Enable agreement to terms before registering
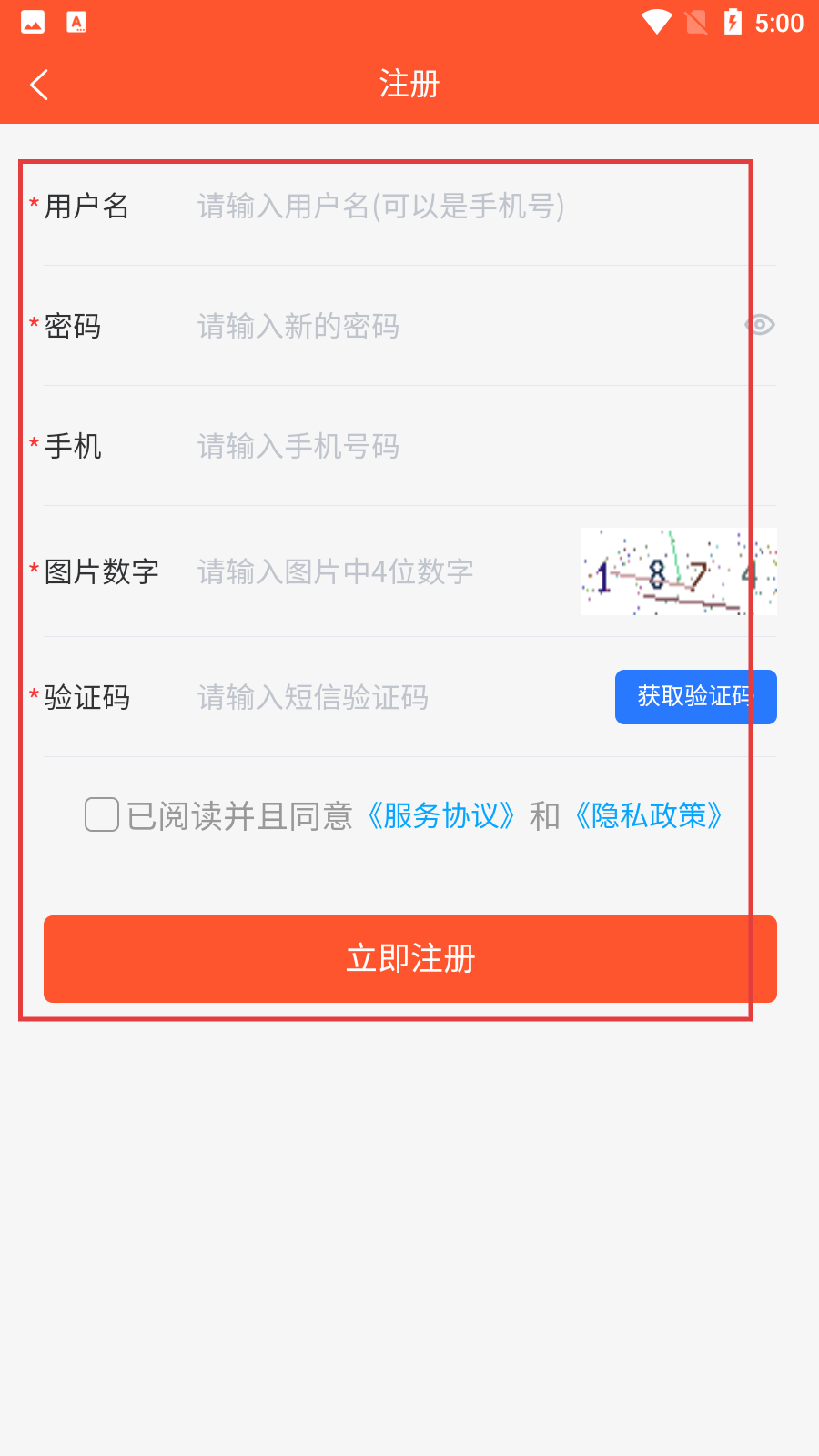The width and height of the screenshot is (819, 1456). (x=100, y=815)
